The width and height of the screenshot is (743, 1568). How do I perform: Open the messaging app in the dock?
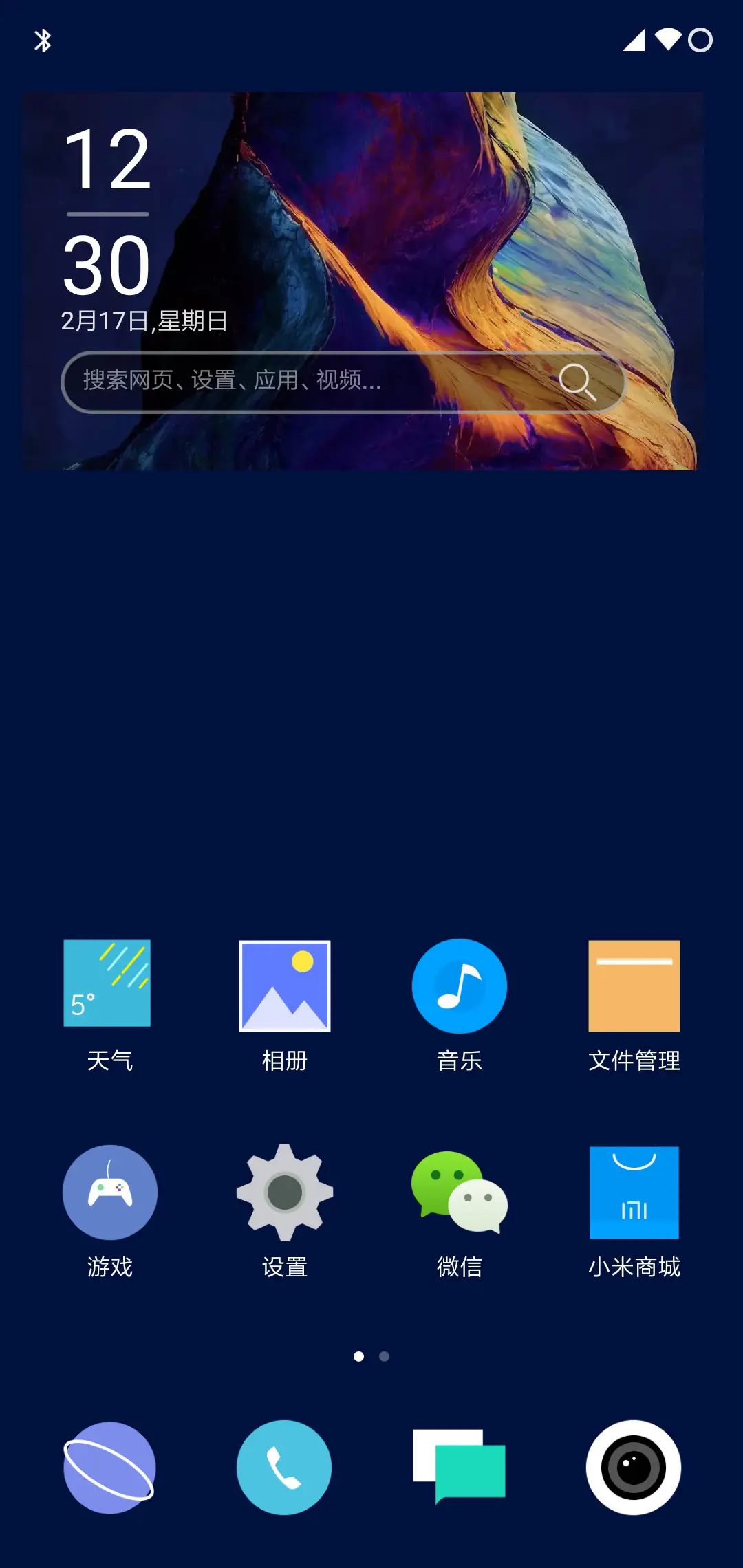[x=459, y=1467]
